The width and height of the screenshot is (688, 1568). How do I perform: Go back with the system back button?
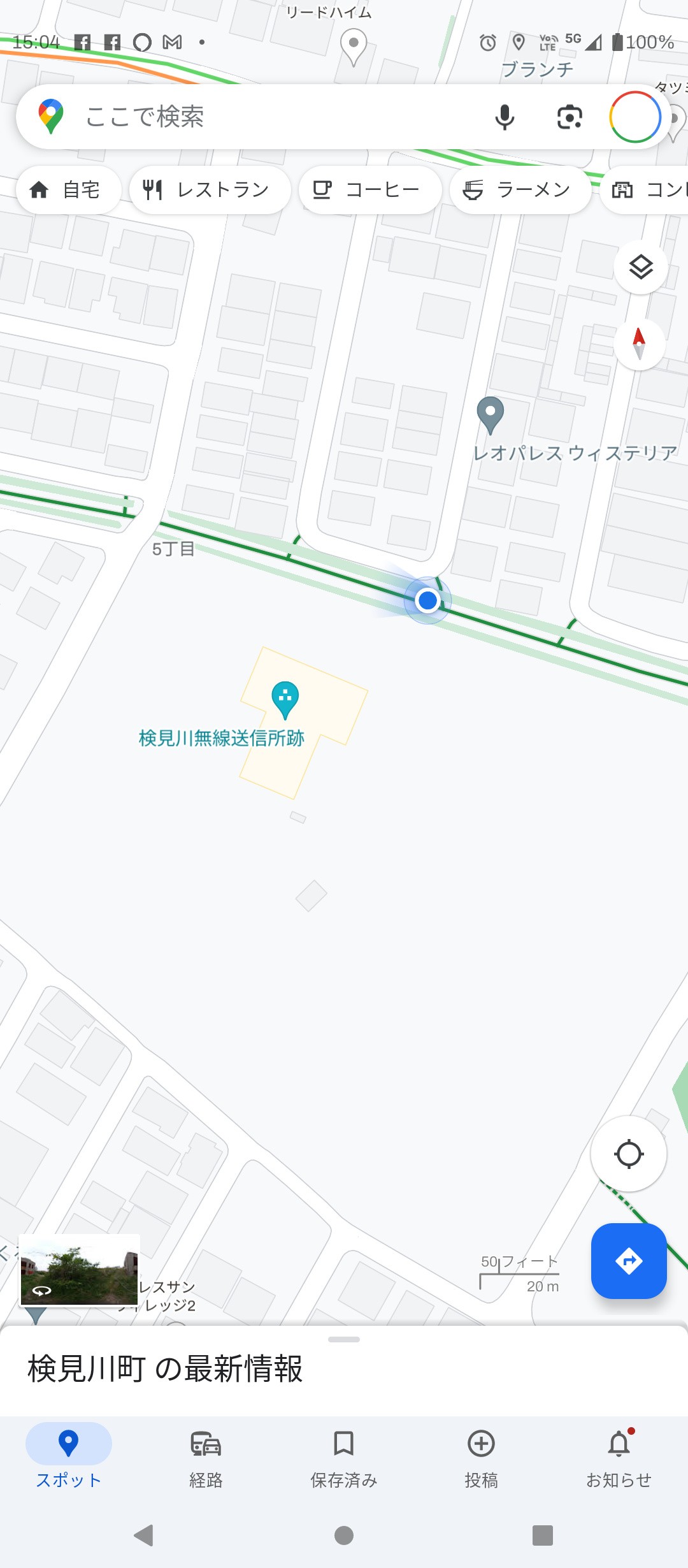pyautogui.click(x=145, y=1535)
